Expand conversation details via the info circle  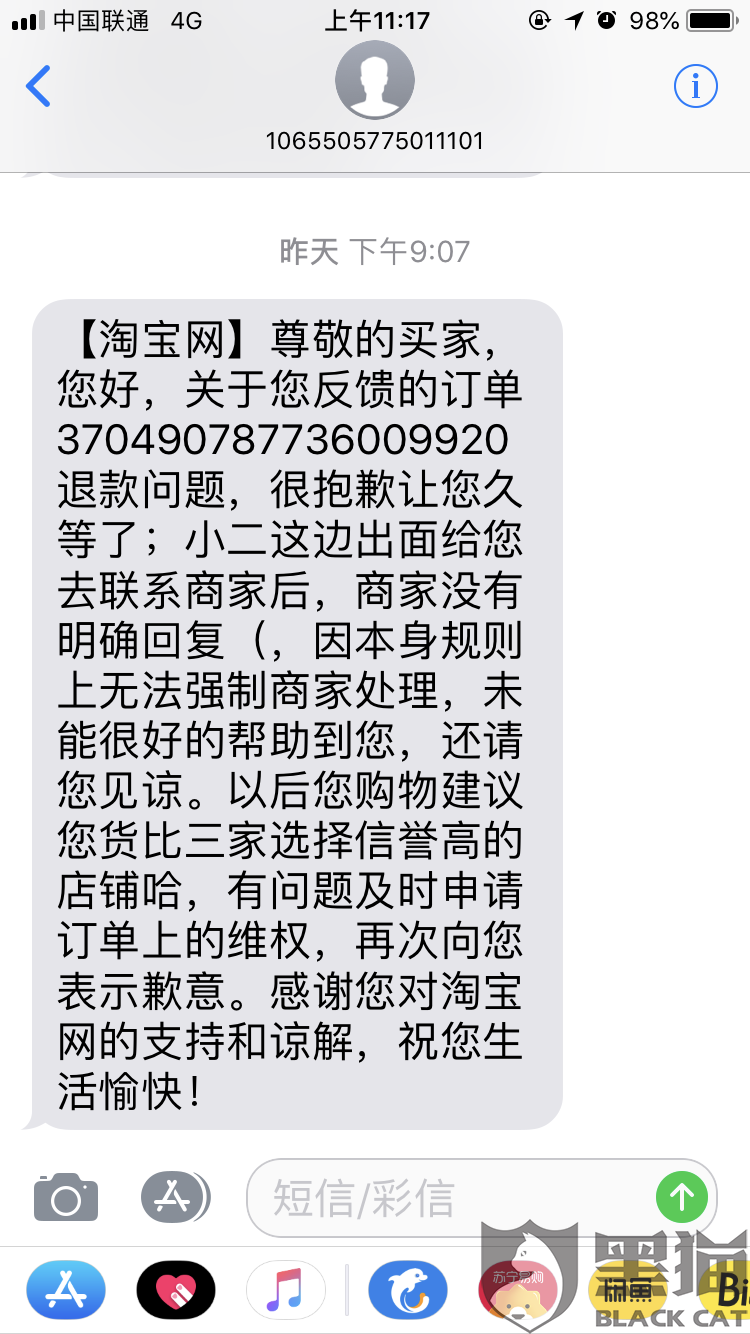(x=696, y=86)
